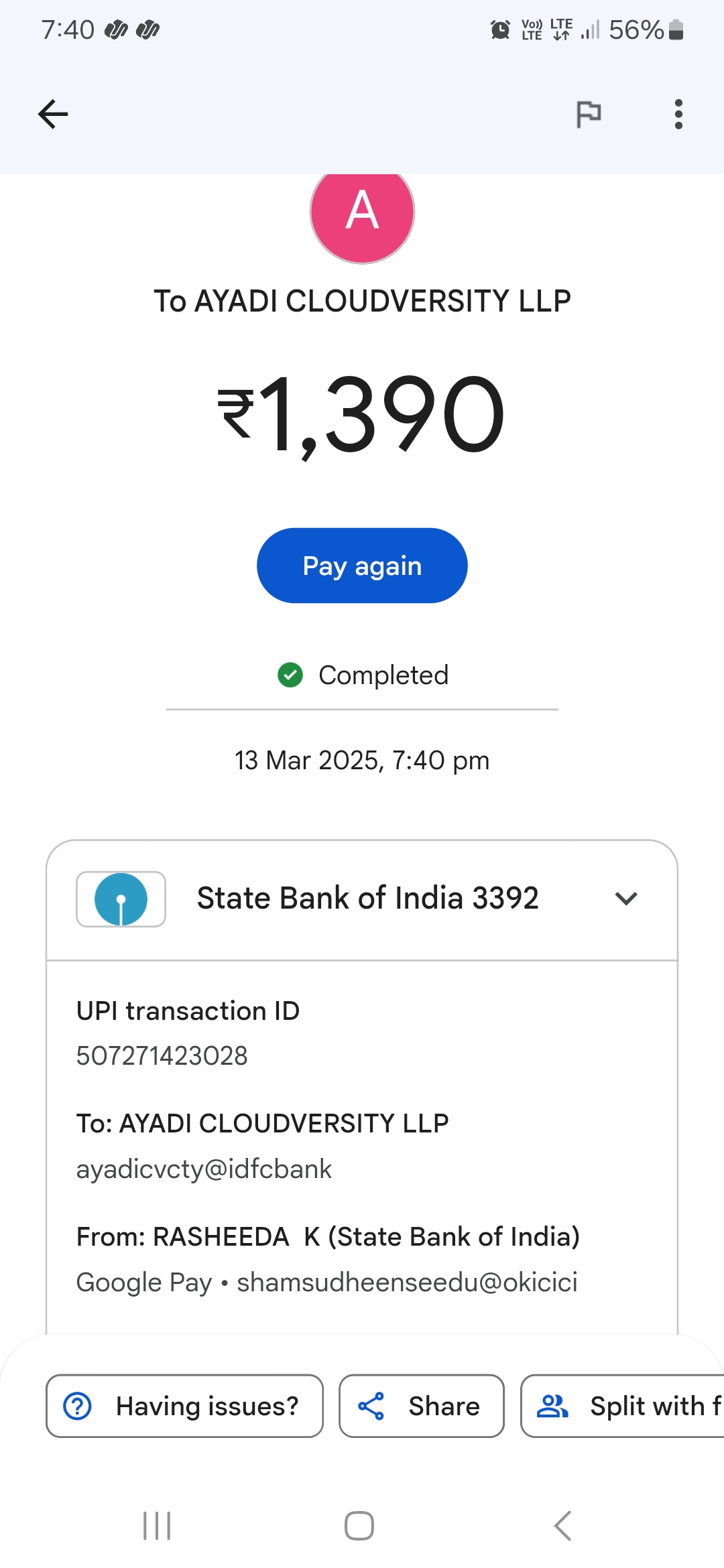The image size is (724, 1568).
Task: Share this payment receipt
Action: tap(421, 1406)
